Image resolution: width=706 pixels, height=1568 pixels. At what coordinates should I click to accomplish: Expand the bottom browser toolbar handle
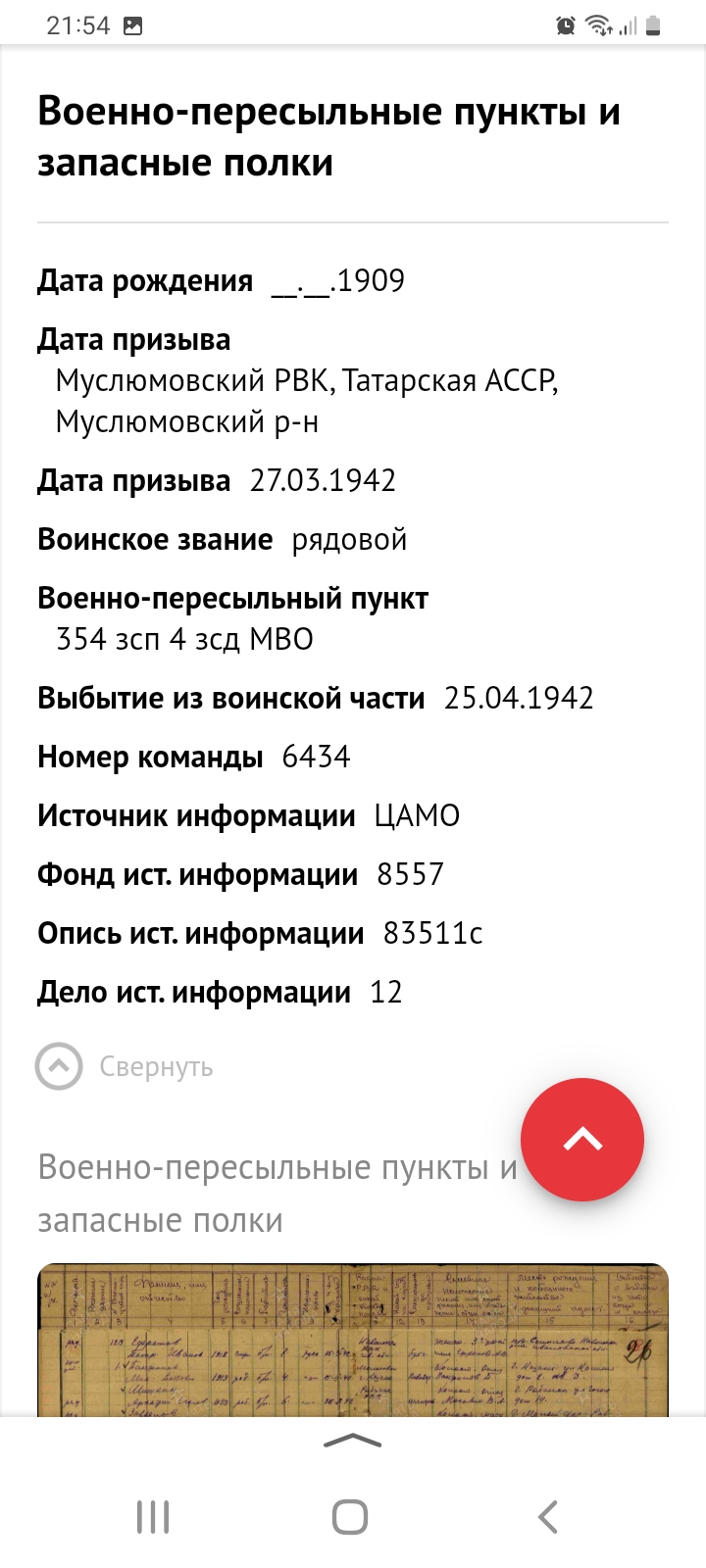point(352,1441)
